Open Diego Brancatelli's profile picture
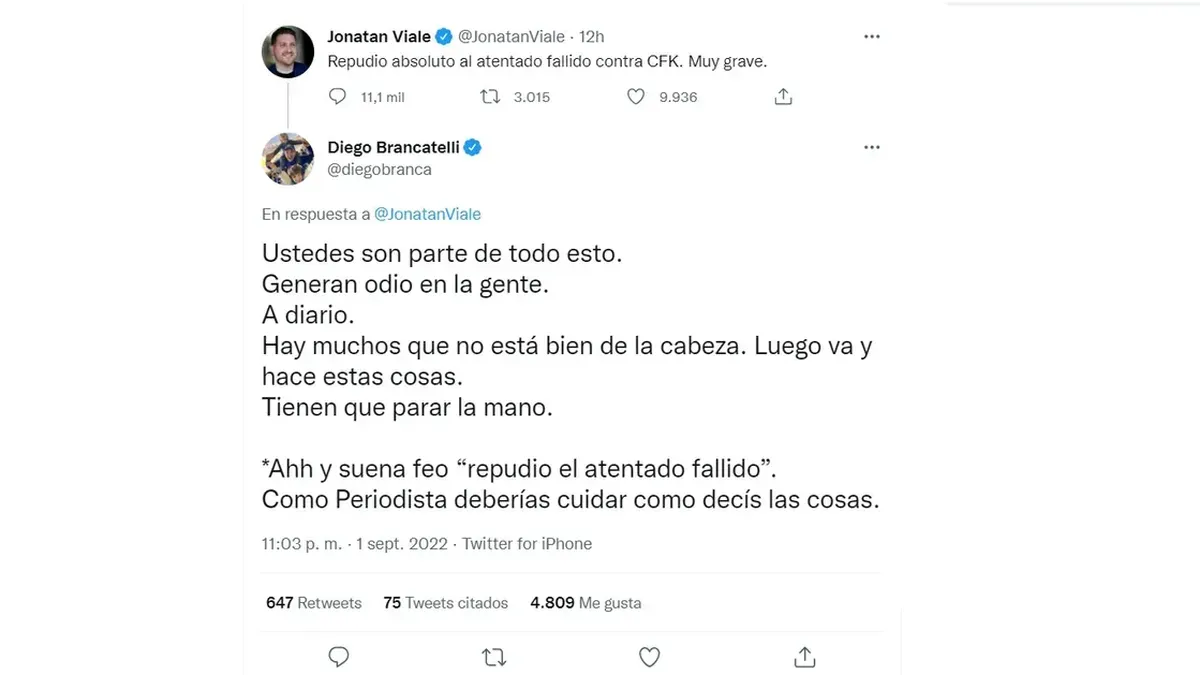Image resolution: width=1200 pixels, height=675 pixels. click(288, 159)
